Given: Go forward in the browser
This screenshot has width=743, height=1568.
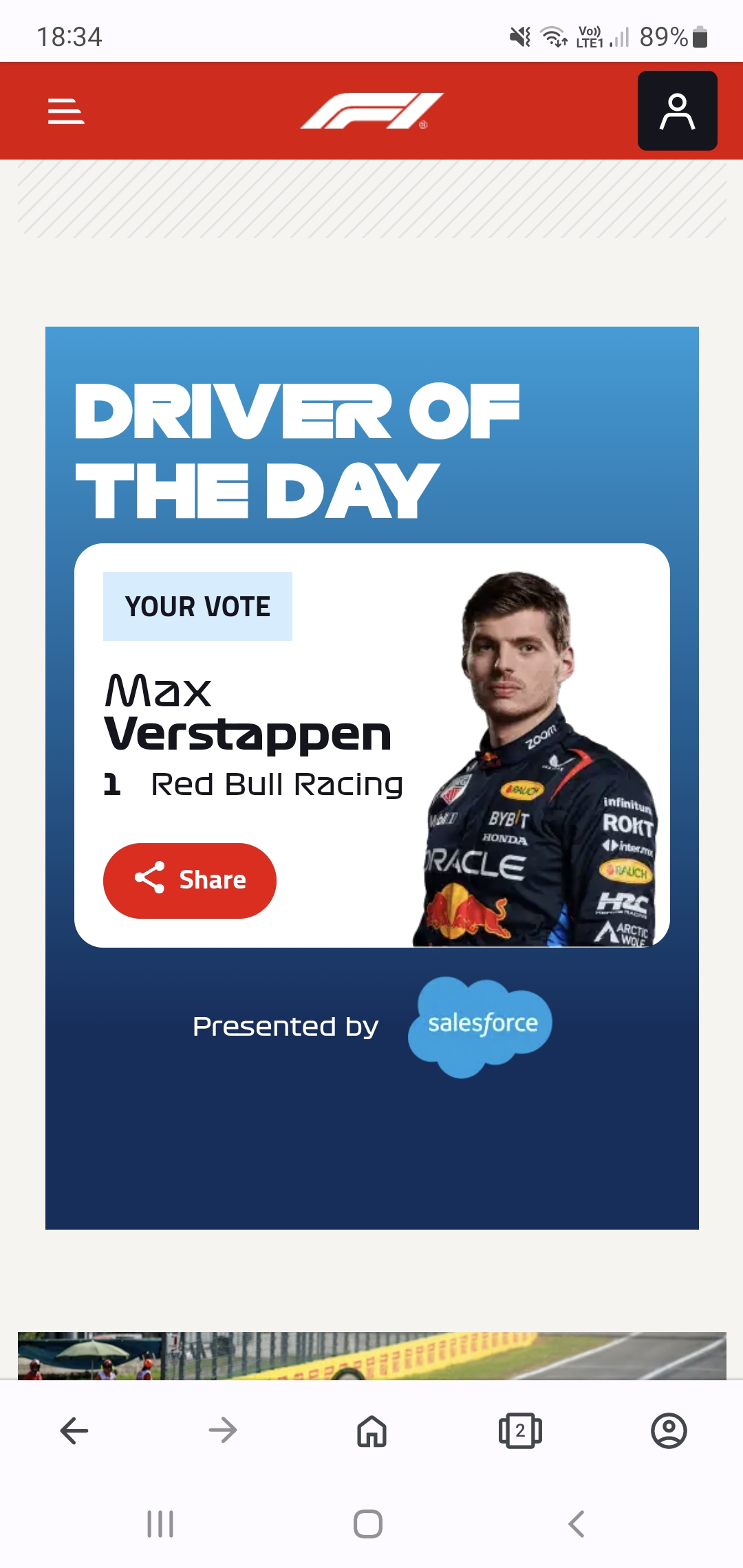Looking at the screenshot, I should (222, 1431).
